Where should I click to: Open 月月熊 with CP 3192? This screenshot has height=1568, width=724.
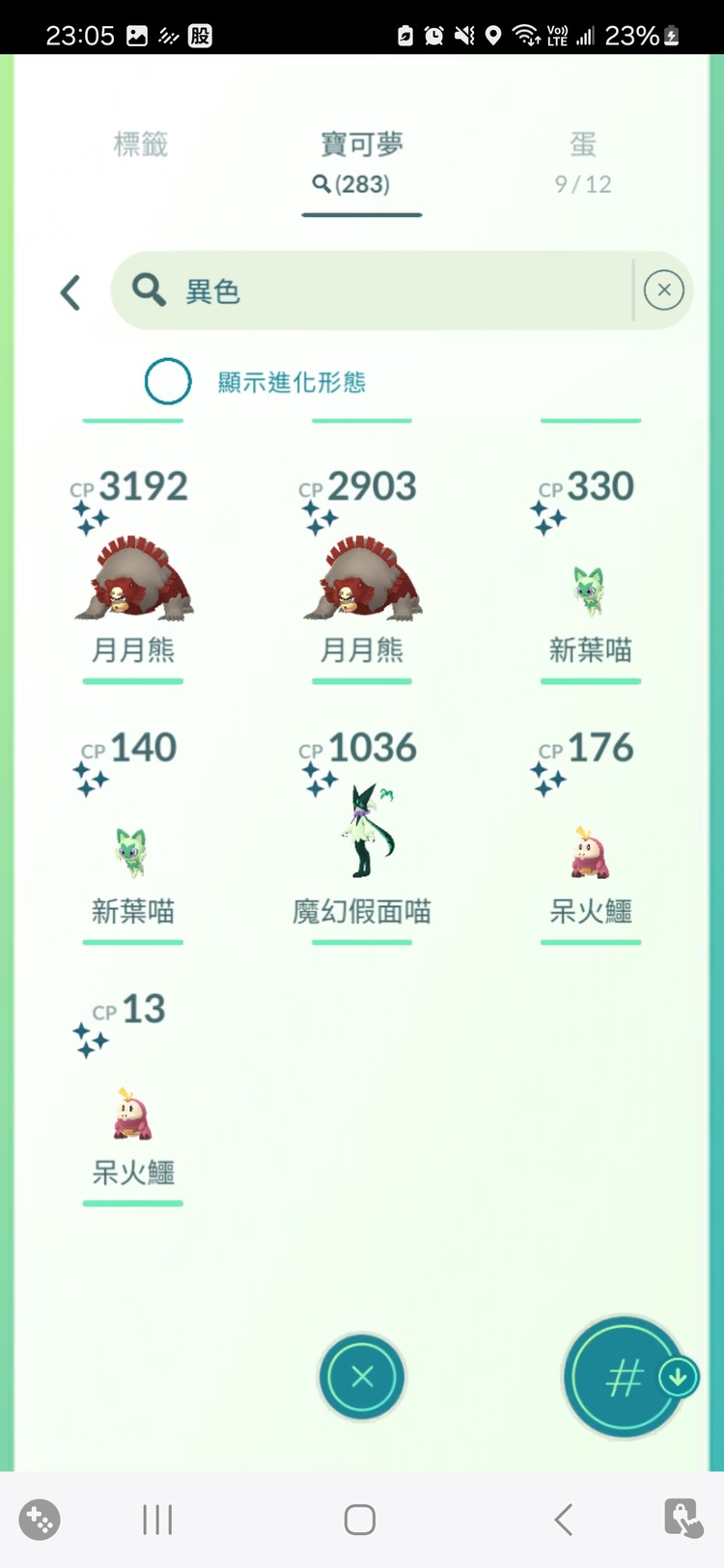[x=133, y=579]
